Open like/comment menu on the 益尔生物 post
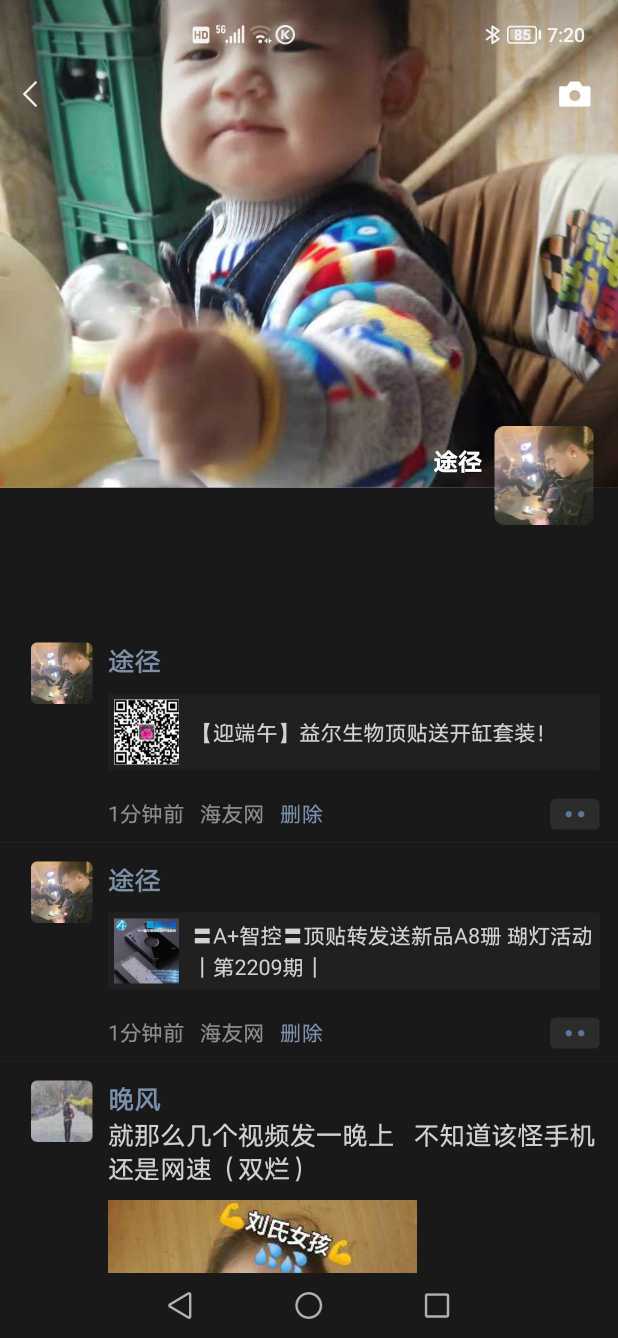618x1338 pixels. coord(574,814)
